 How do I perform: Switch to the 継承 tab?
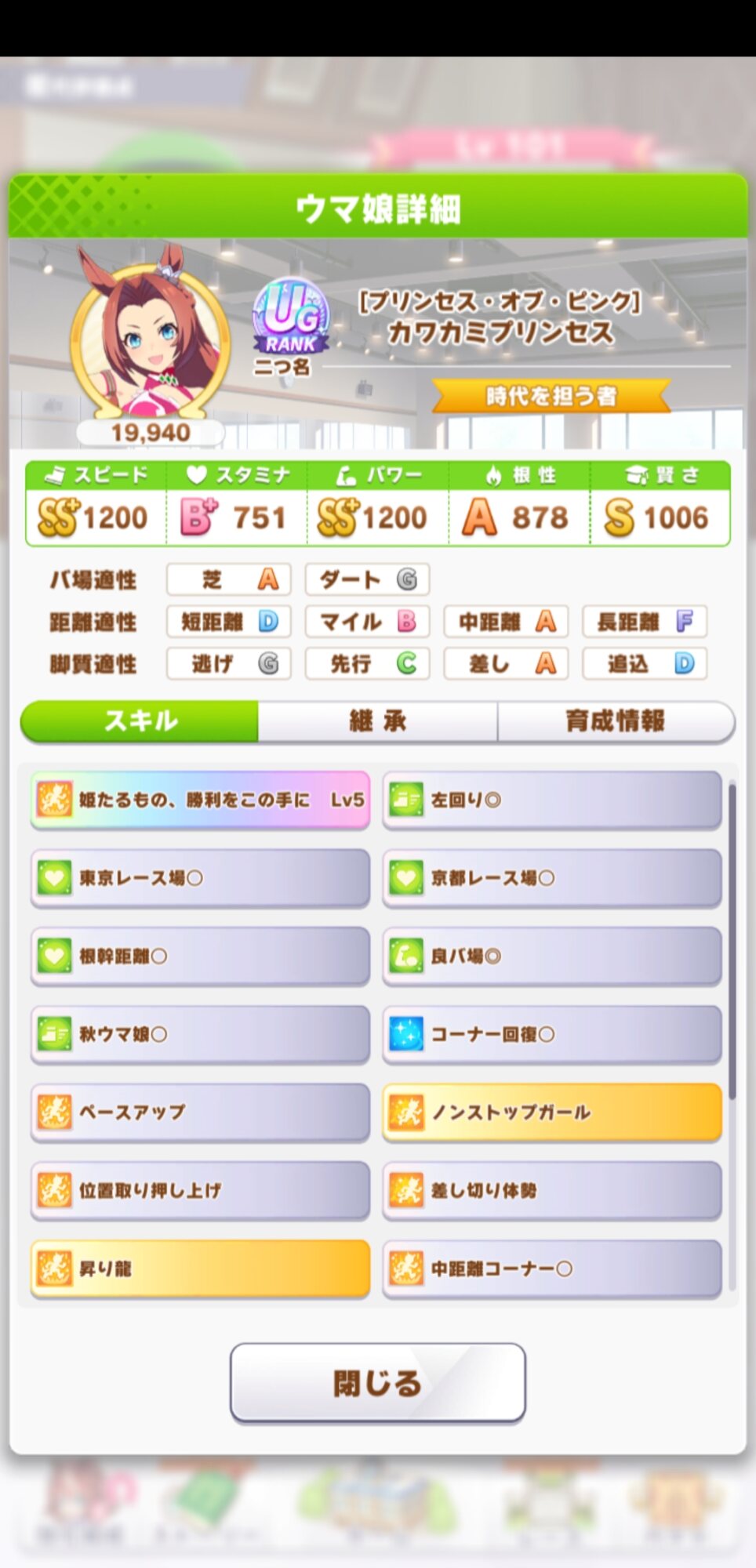[x=377, y=720]
